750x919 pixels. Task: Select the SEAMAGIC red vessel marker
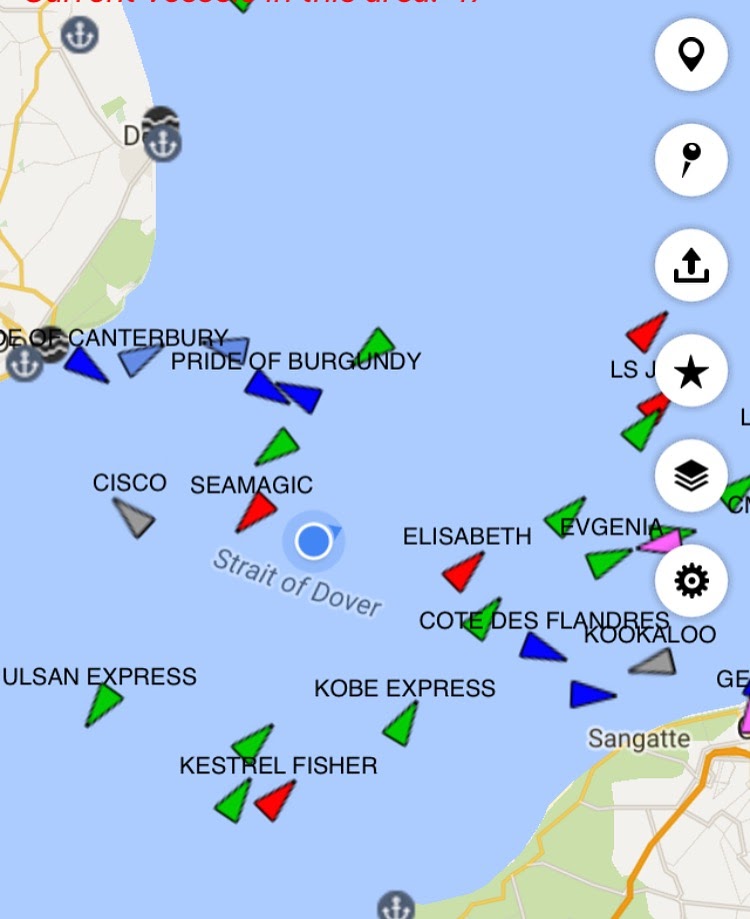click(256, 511)
